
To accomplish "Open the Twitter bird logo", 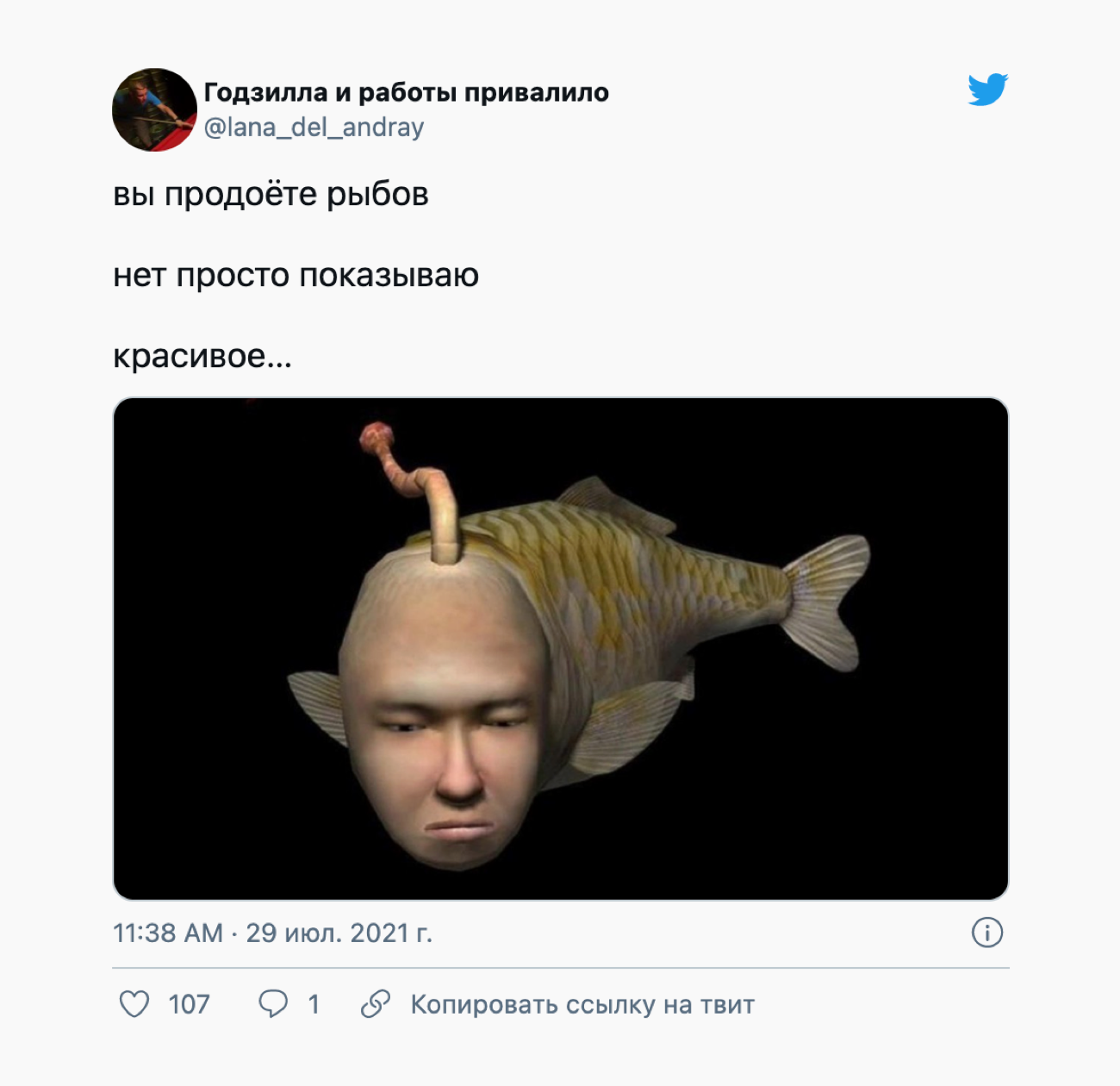I will coord(987,90).
